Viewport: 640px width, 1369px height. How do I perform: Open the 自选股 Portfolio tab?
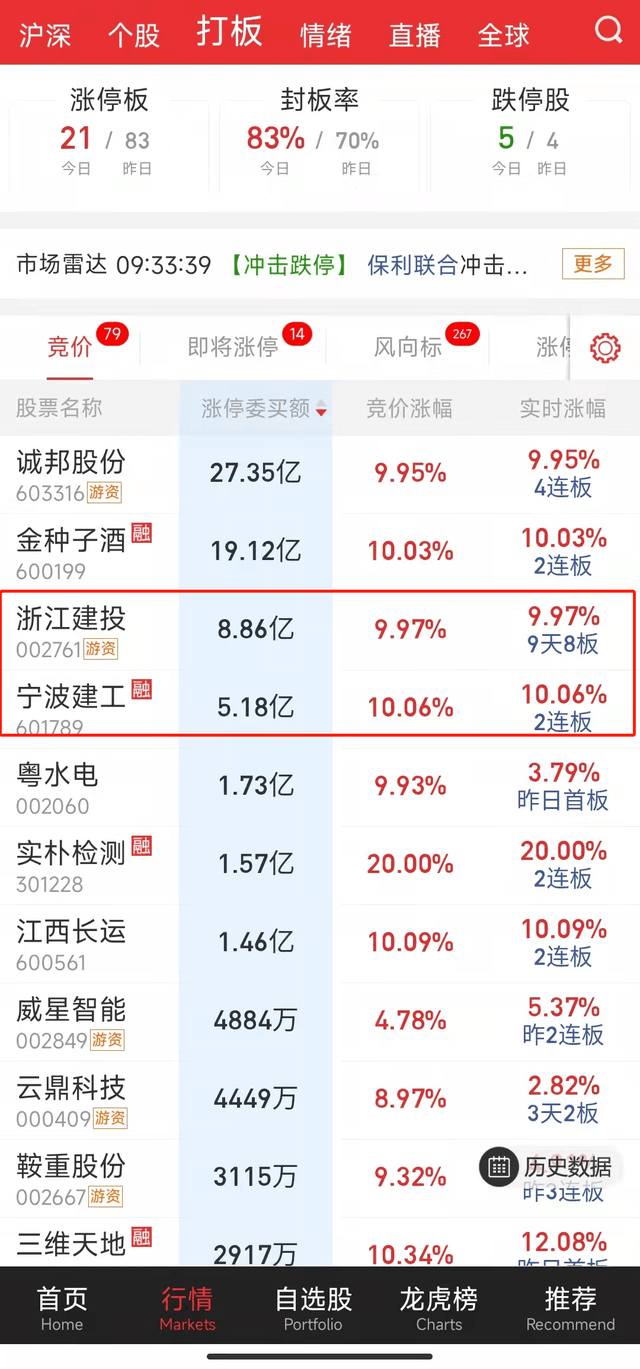pos(313,1309)
